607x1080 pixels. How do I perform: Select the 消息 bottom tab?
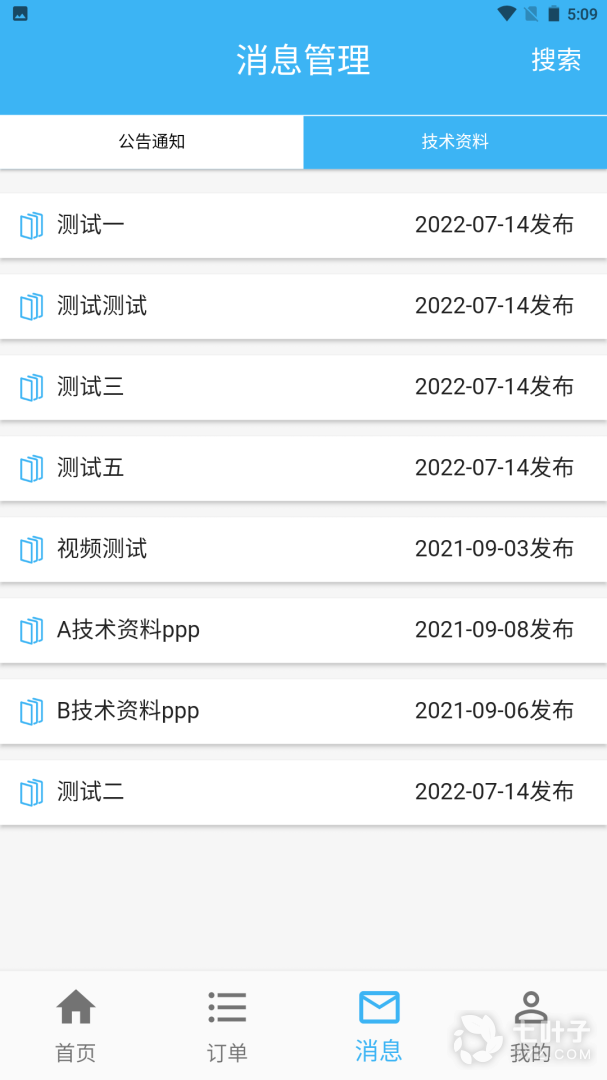[x=379, y=1025]
